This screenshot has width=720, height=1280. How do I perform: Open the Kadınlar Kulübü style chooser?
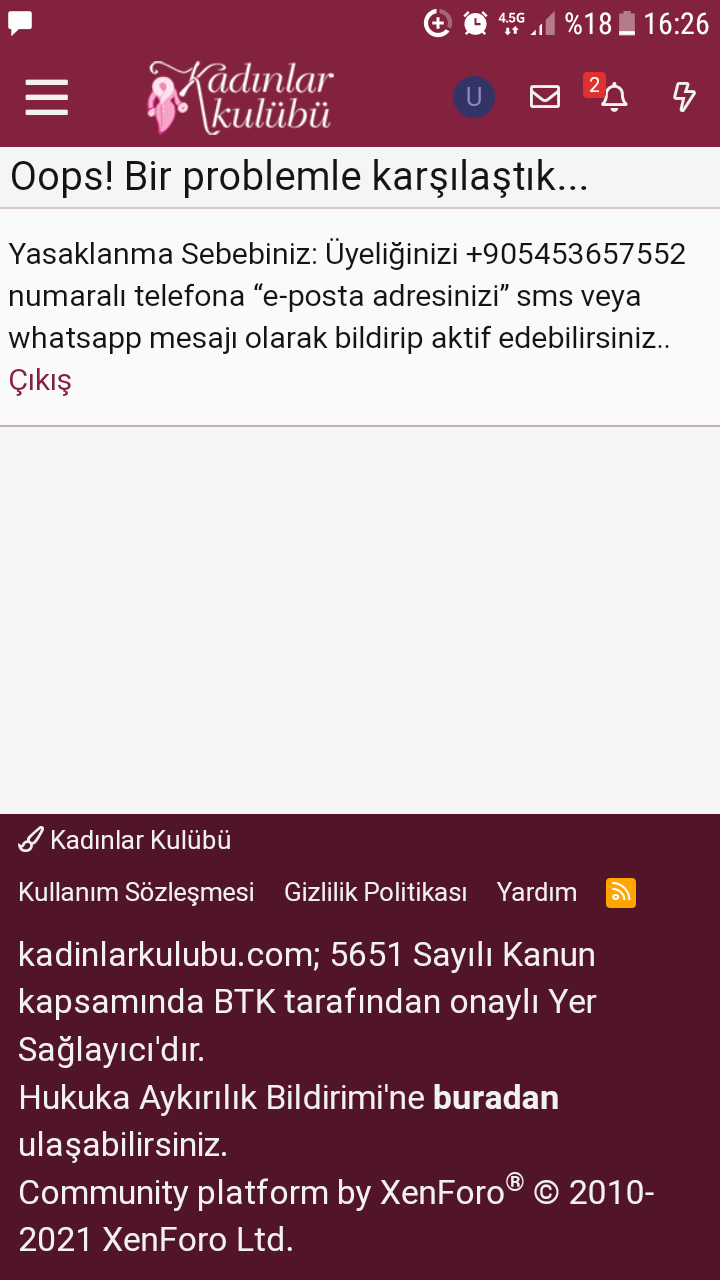pos(125,840)
